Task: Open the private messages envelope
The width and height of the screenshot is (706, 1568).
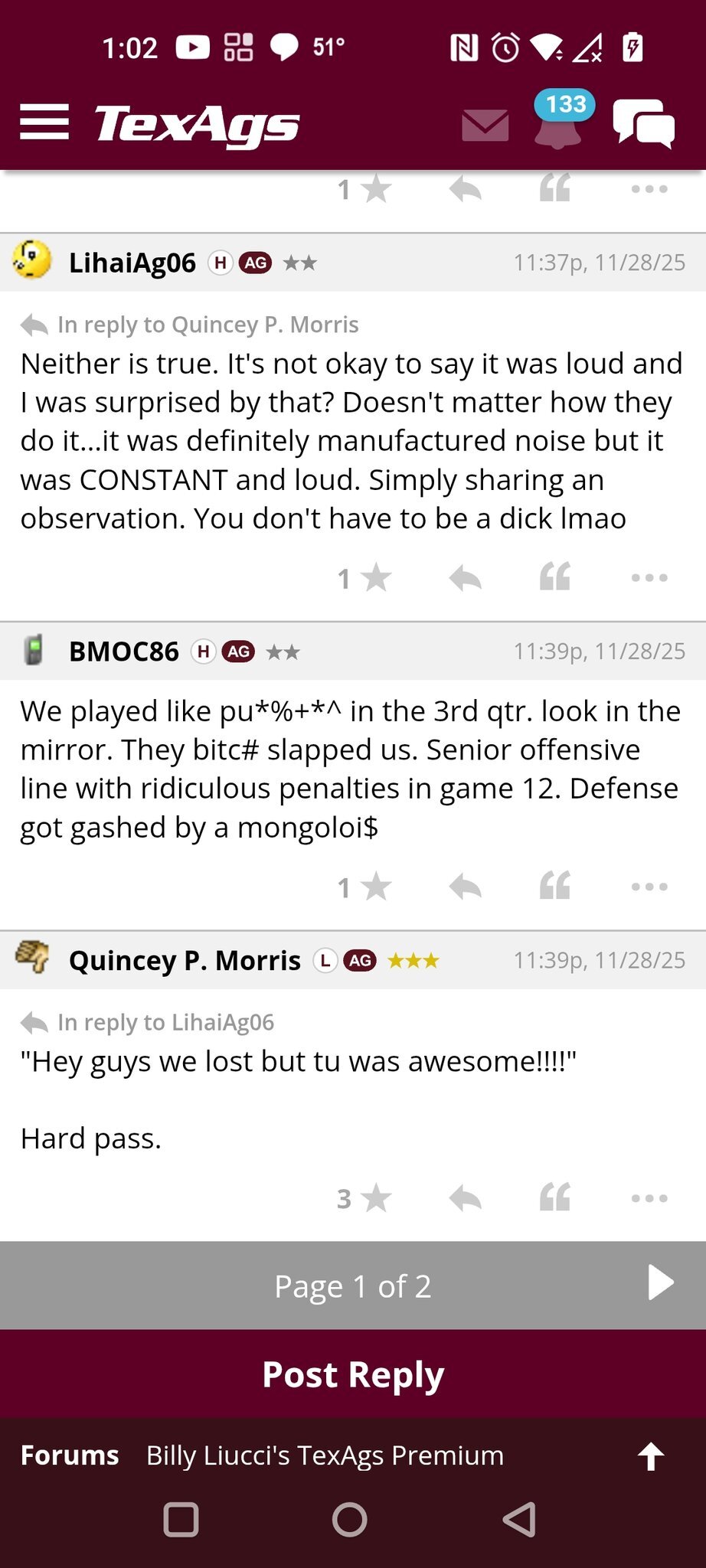Action: pos(485,125)
